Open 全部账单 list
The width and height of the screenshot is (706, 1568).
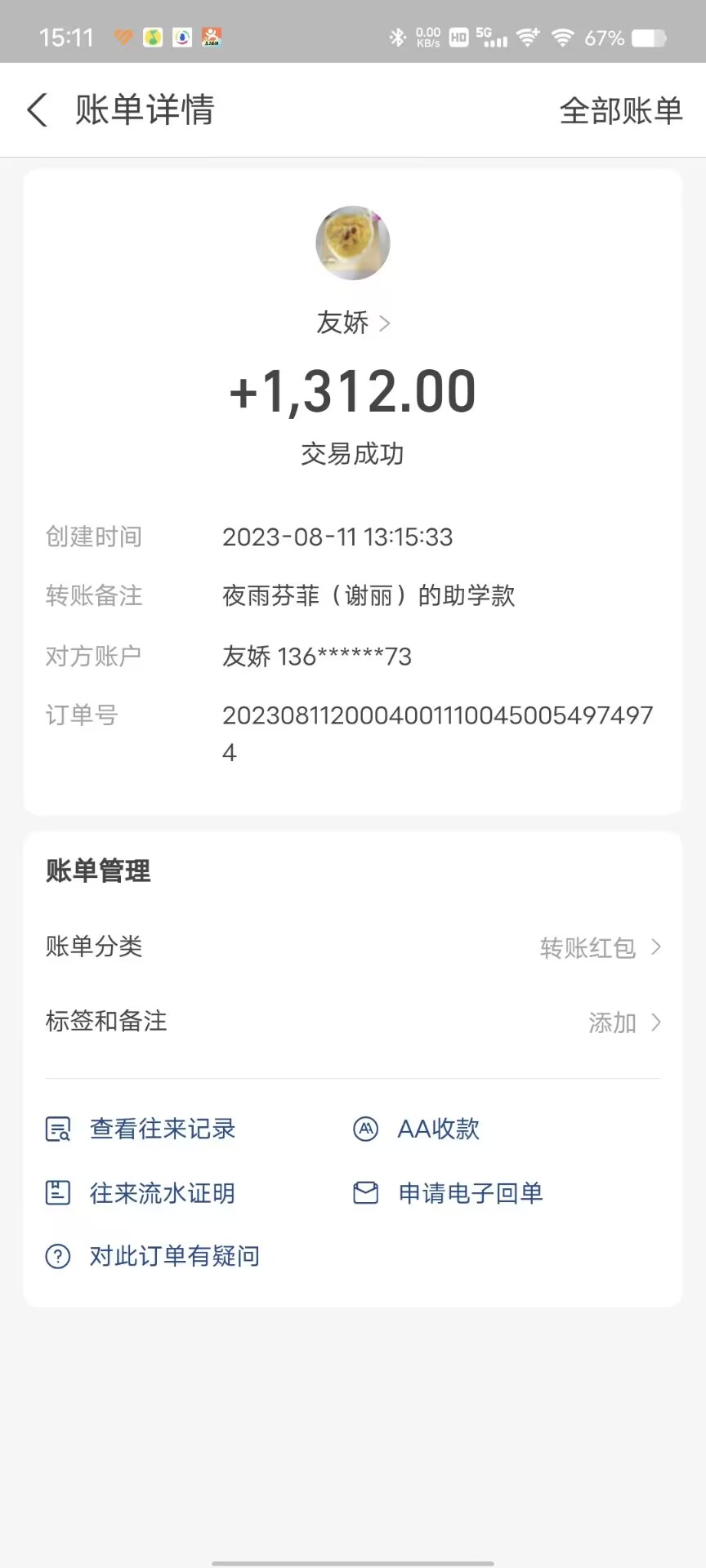[x=620, y=111]
